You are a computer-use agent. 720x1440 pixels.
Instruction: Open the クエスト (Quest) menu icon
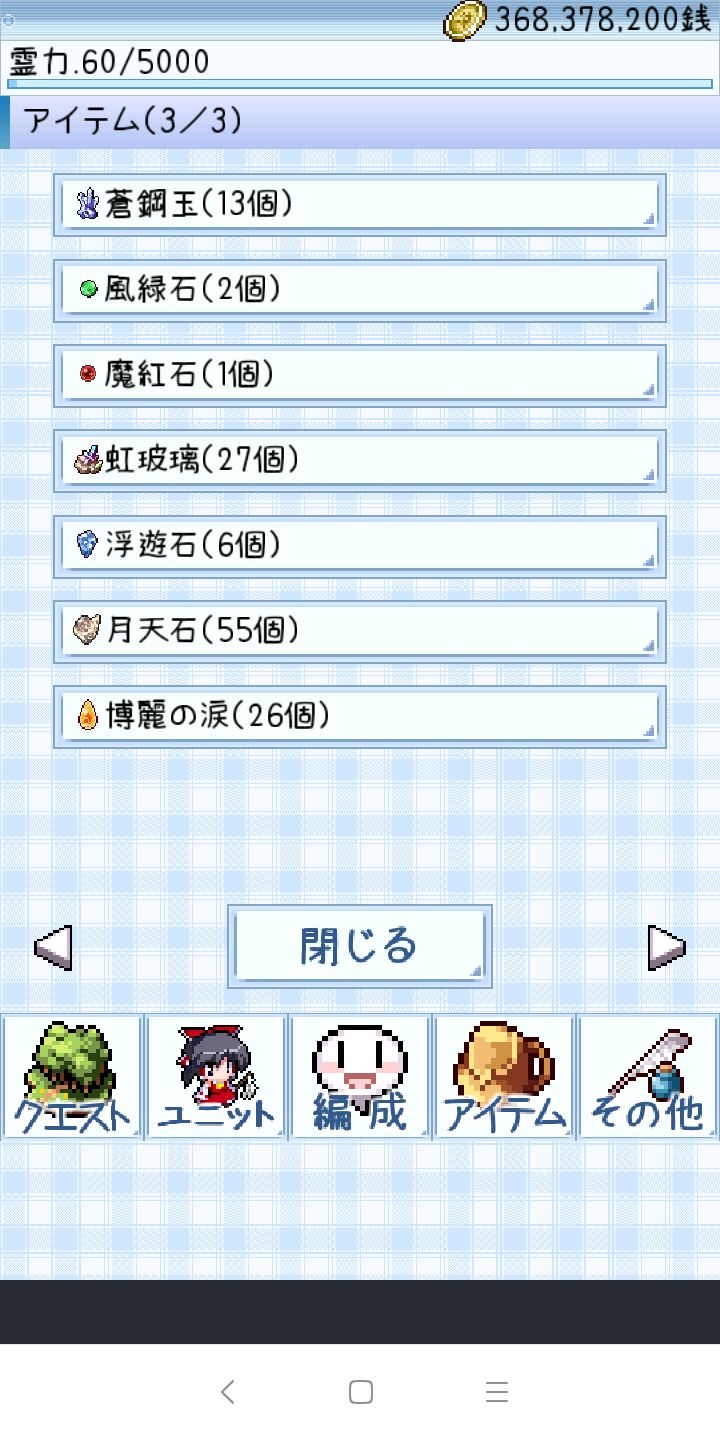pyautogui.click(x=71, y=1076)
